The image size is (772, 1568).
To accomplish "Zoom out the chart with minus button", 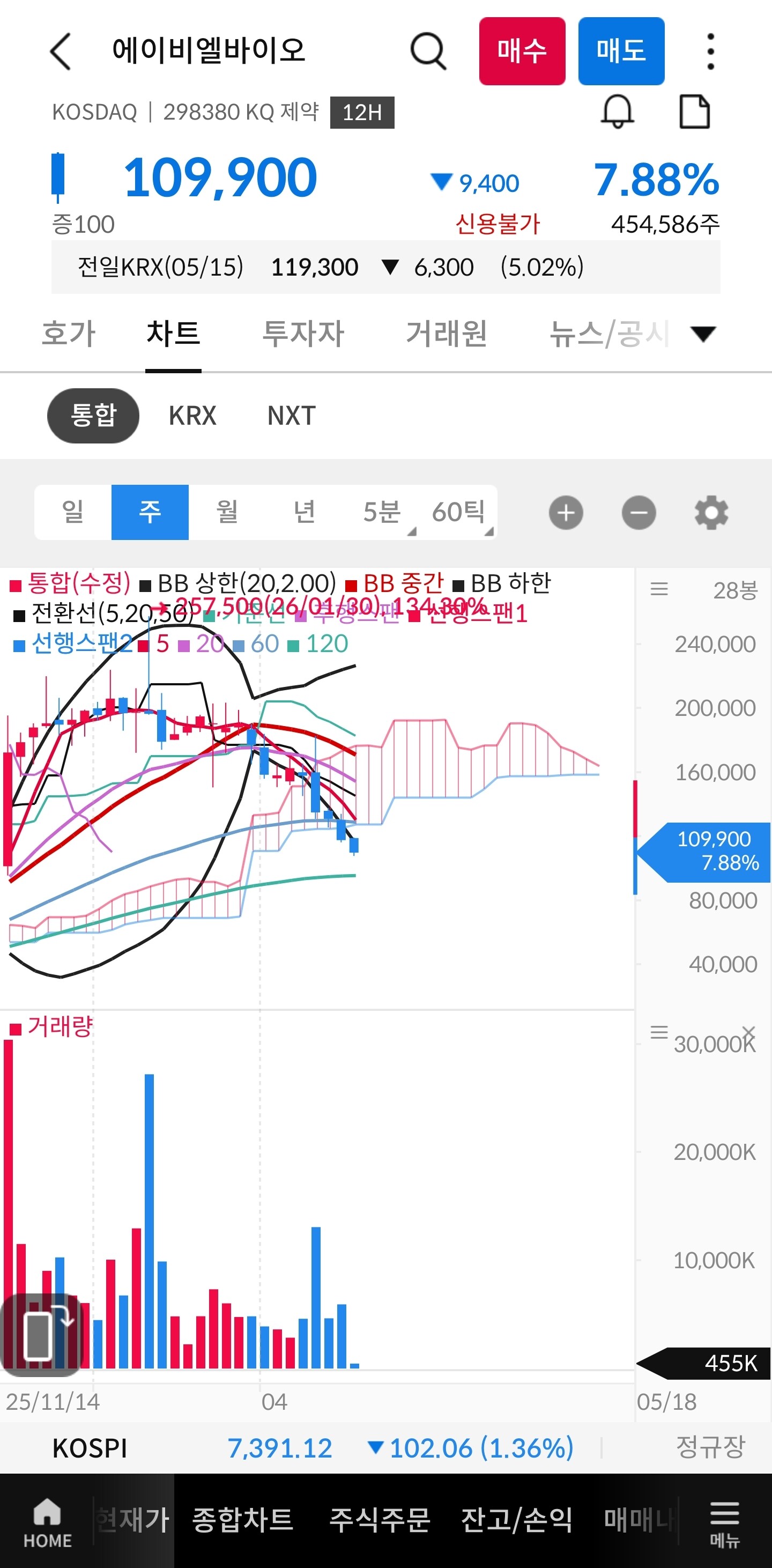I will coord(639,513).
